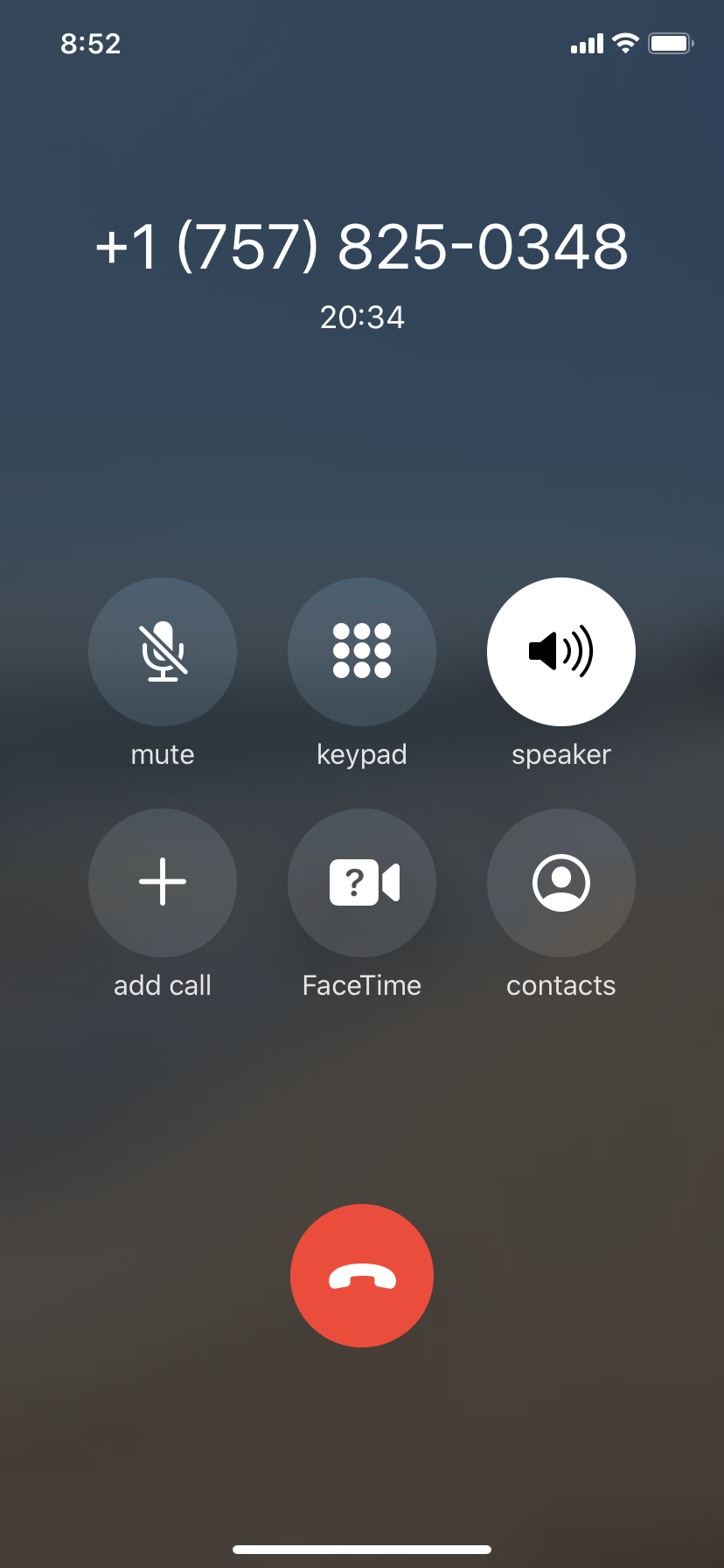Screen dimensions: 724x1568
Task: Open the dial keypad
Action: (x=362, y=652)
